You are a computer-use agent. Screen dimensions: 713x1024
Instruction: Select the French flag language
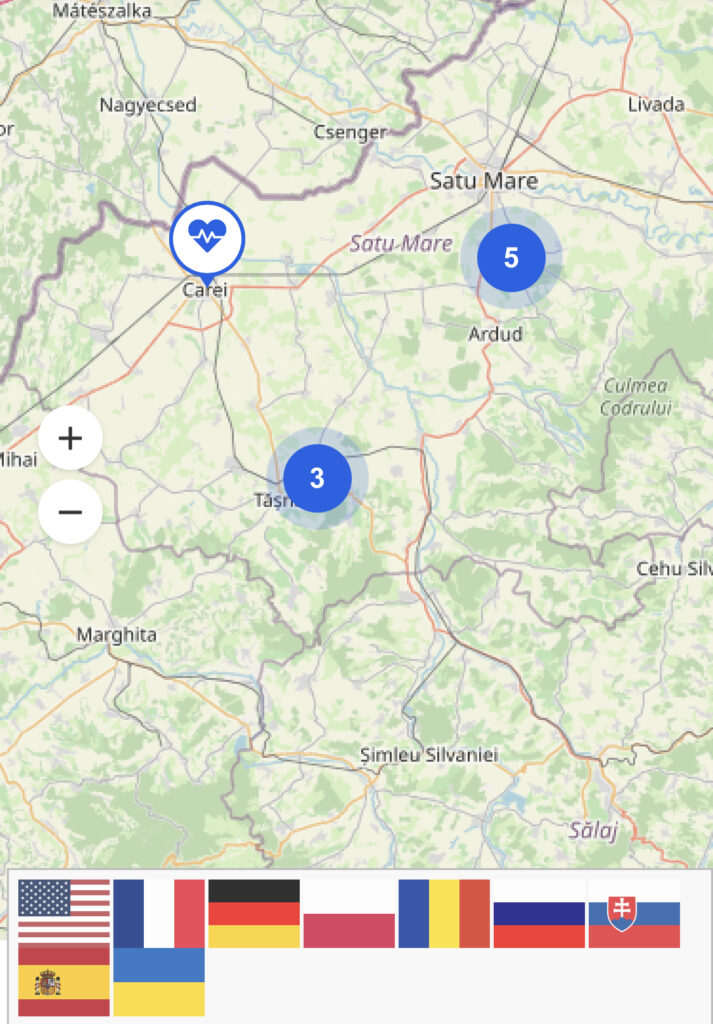coord(159,913)
